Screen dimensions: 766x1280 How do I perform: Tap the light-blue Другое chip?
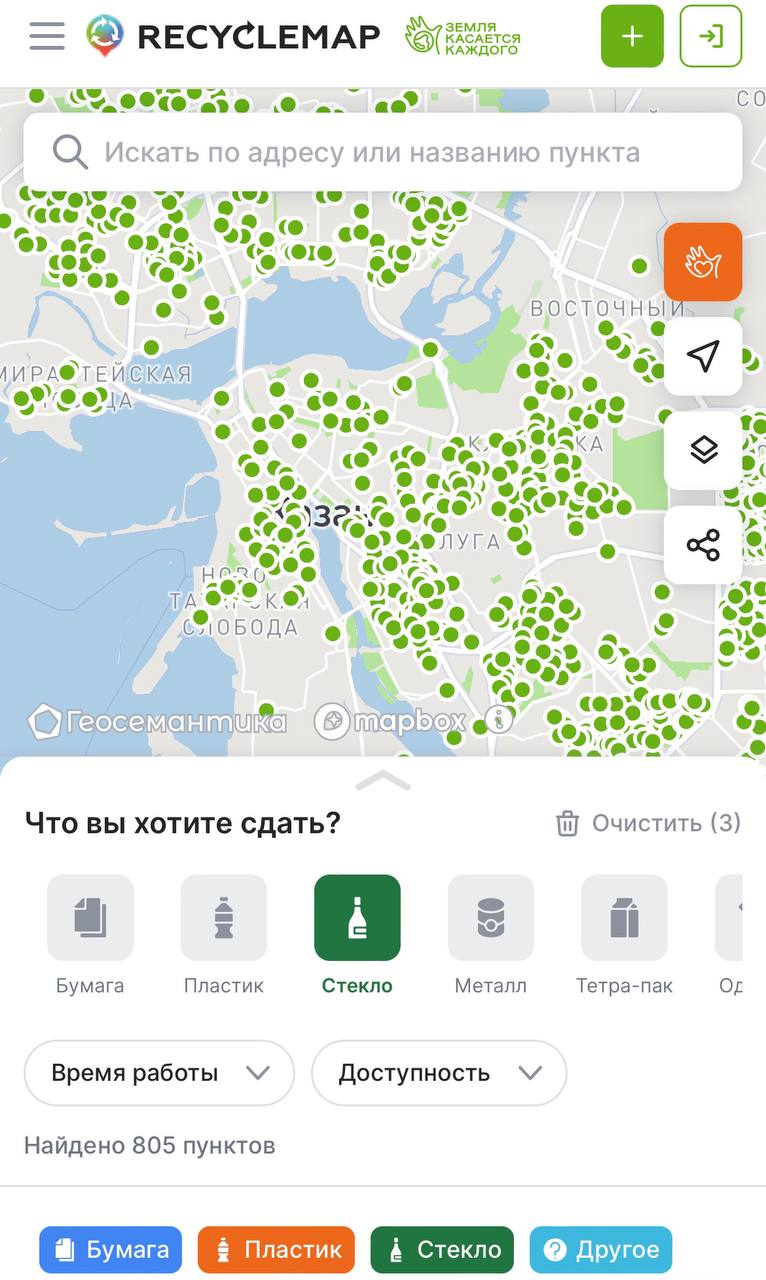pos(601,1249)
